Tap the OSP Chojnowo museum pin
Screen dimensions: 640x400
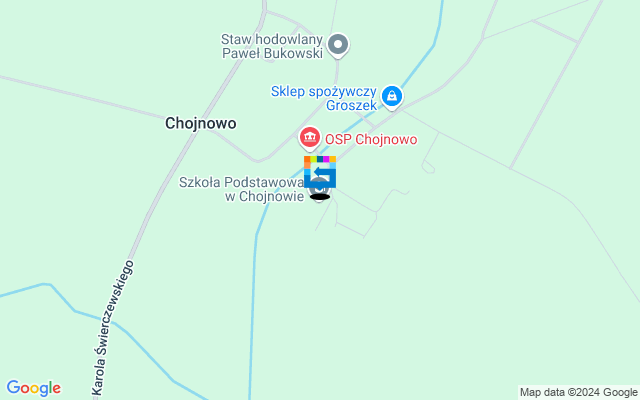coord(310,137)
